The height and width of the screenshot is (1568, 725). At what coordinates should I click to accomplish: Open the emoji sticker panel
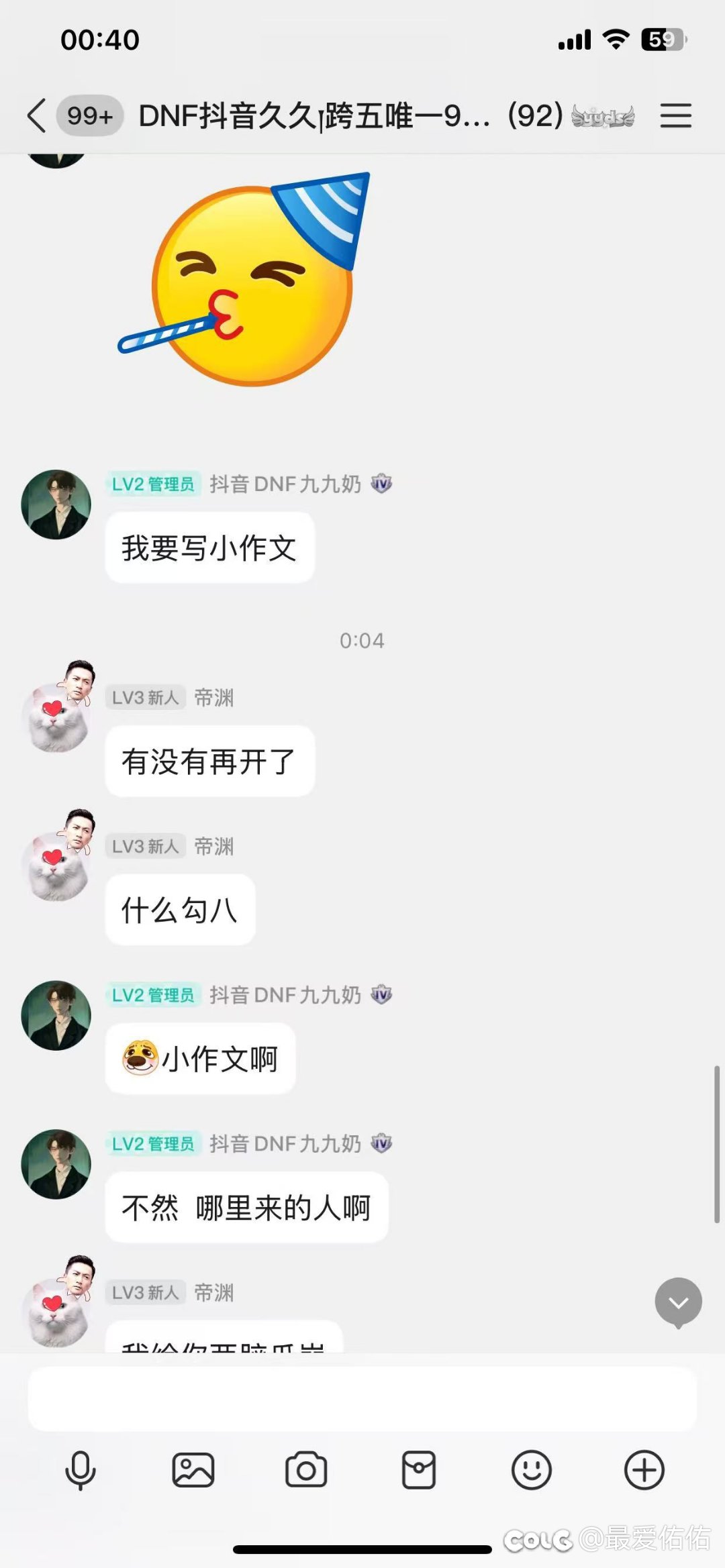[x=532, y=1471]
